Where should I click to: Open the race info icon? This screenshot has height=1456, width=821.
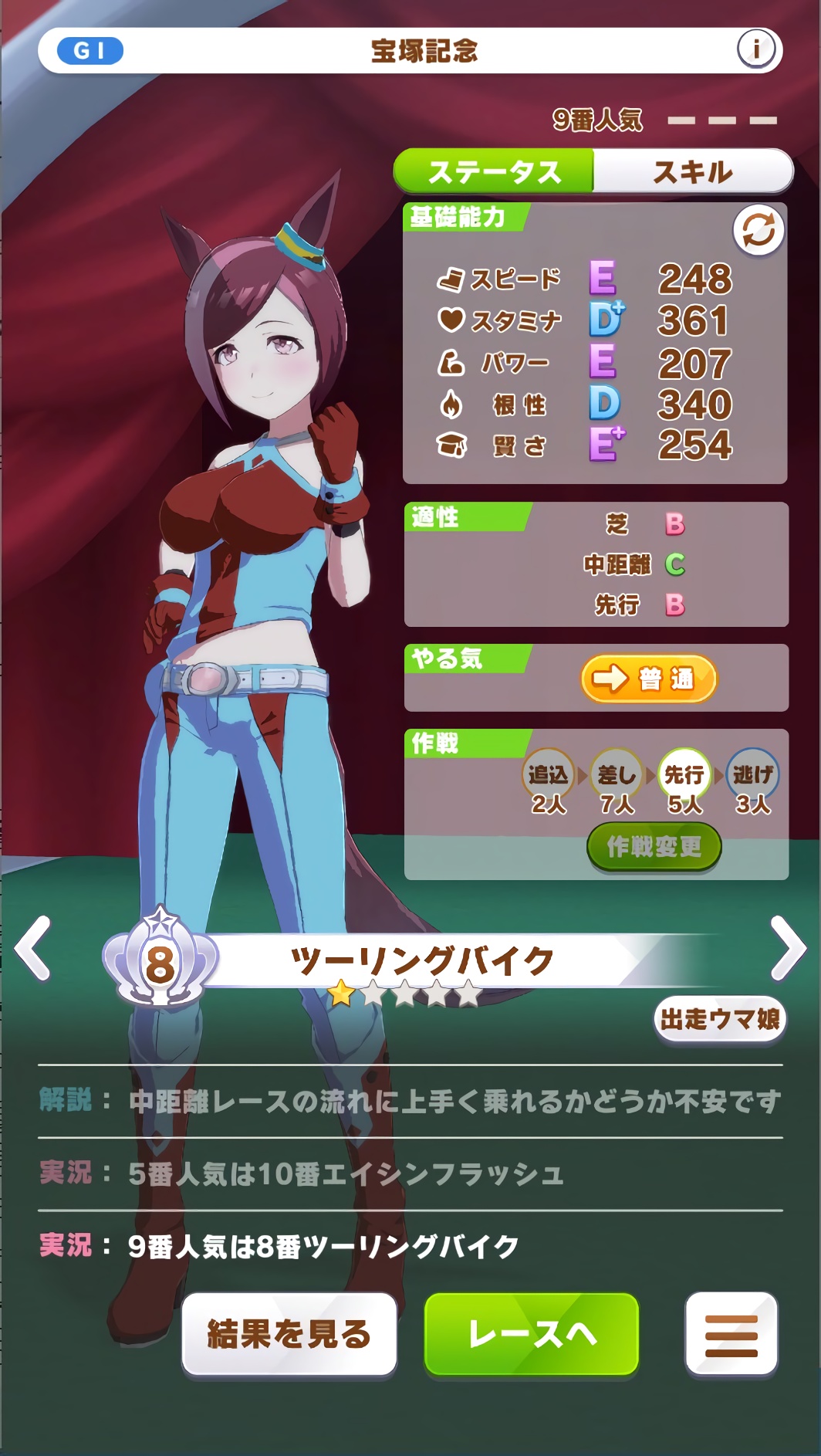click(x=755, y=50)
